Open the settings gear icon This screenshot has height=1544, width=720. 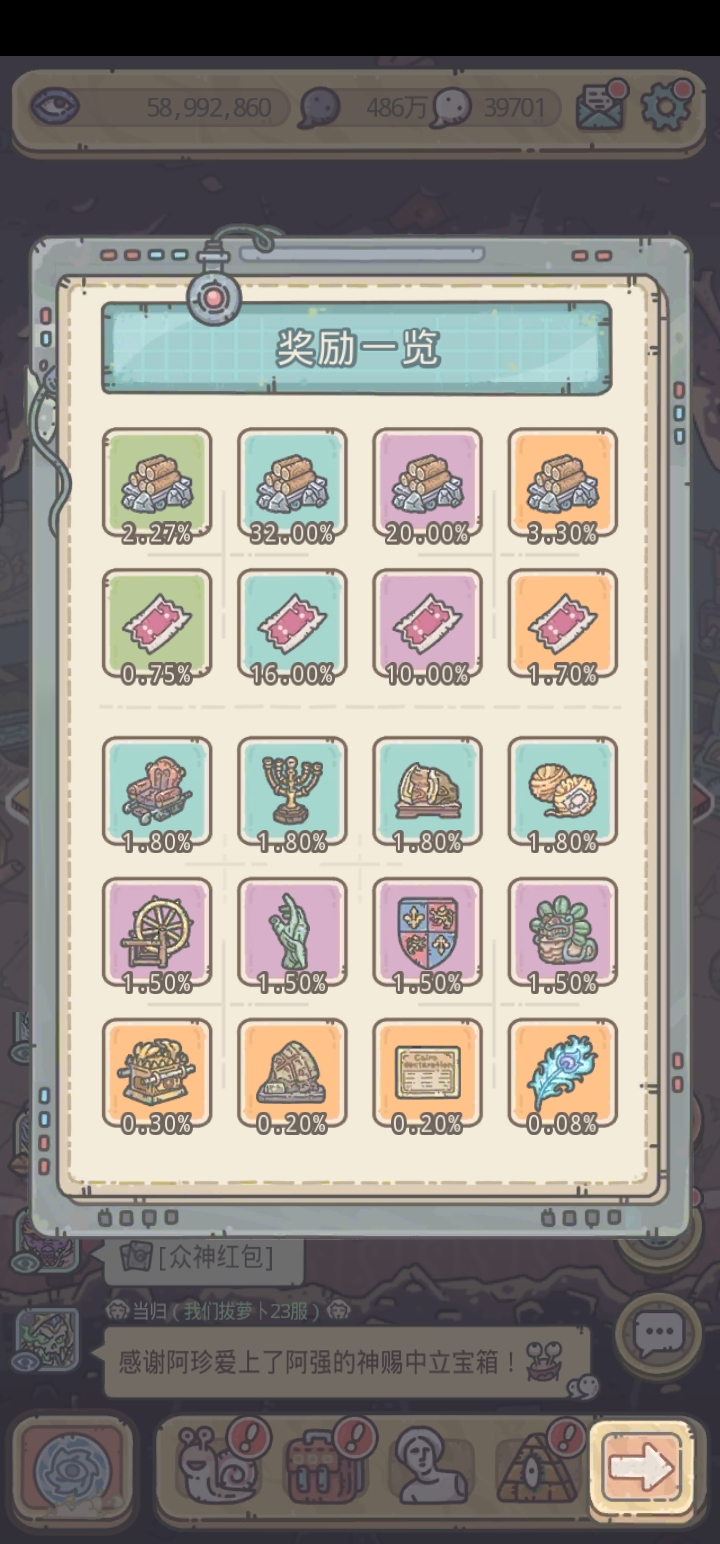coord(665,106)
